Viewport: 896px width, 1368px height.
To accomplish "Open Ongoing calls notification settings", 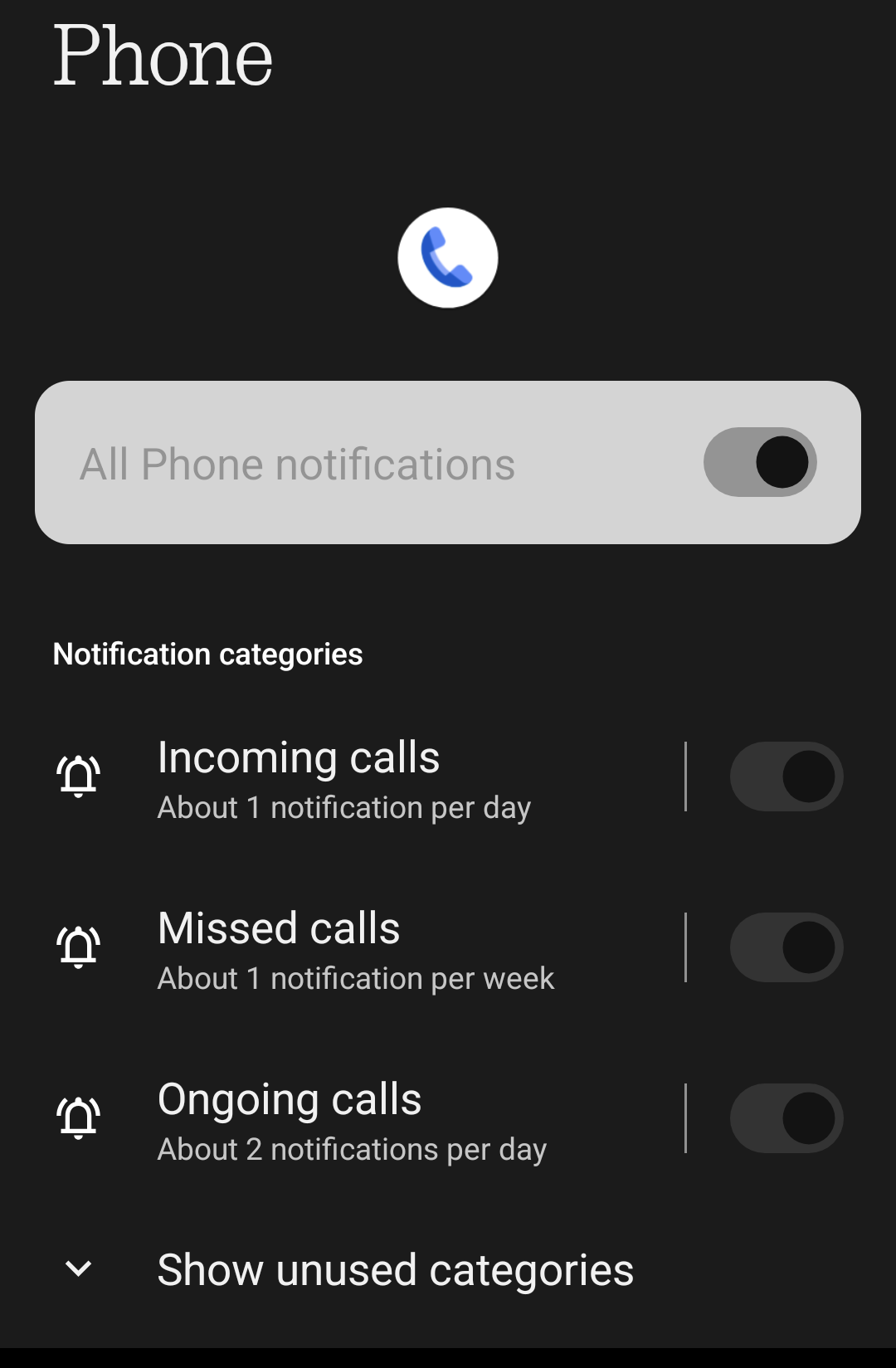I will 352,1120.
